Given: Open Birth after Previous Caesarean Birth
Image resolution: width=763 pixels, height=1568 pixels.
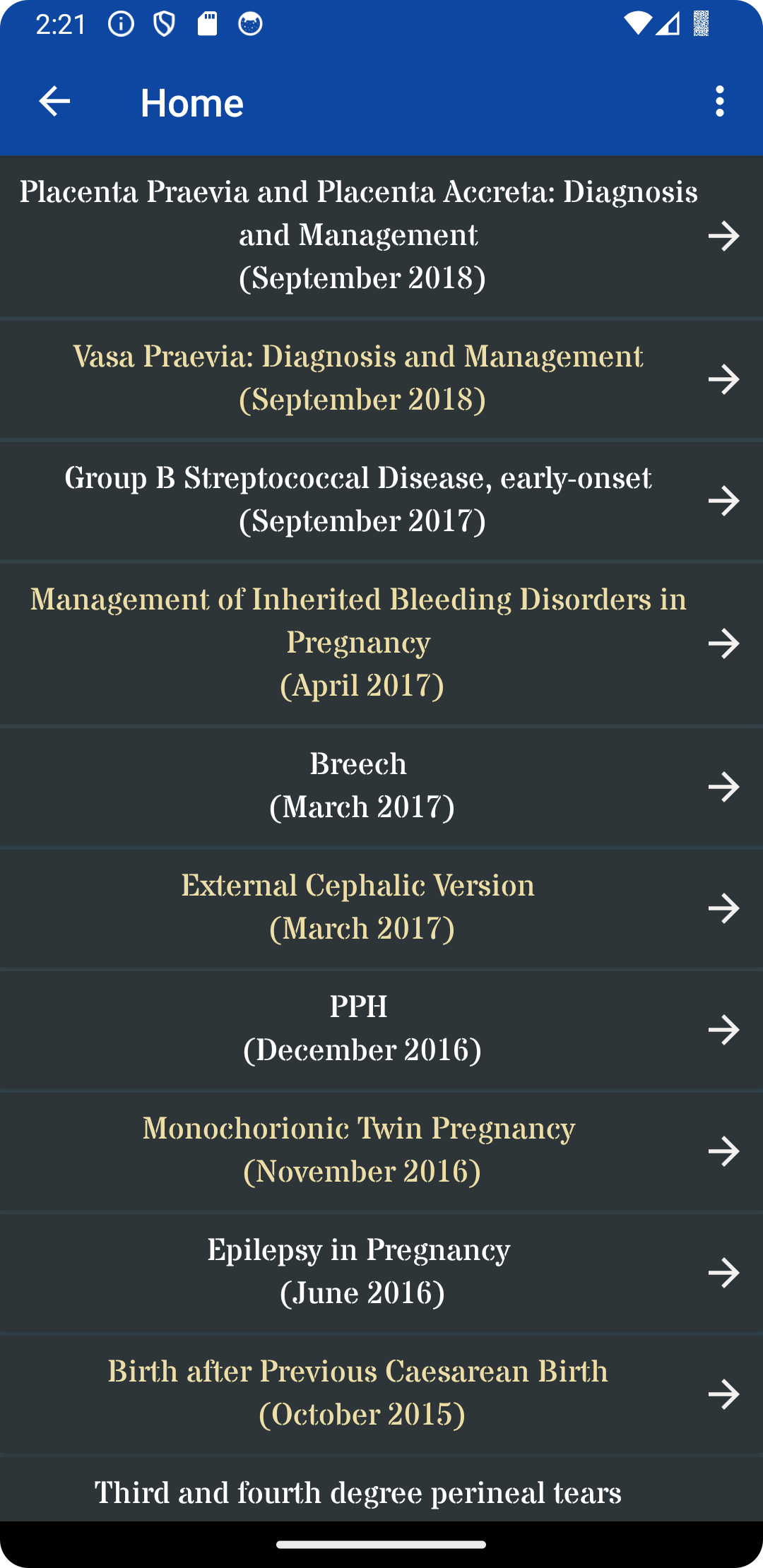Looking at the screenshot, I should [x=381, y=1394].
